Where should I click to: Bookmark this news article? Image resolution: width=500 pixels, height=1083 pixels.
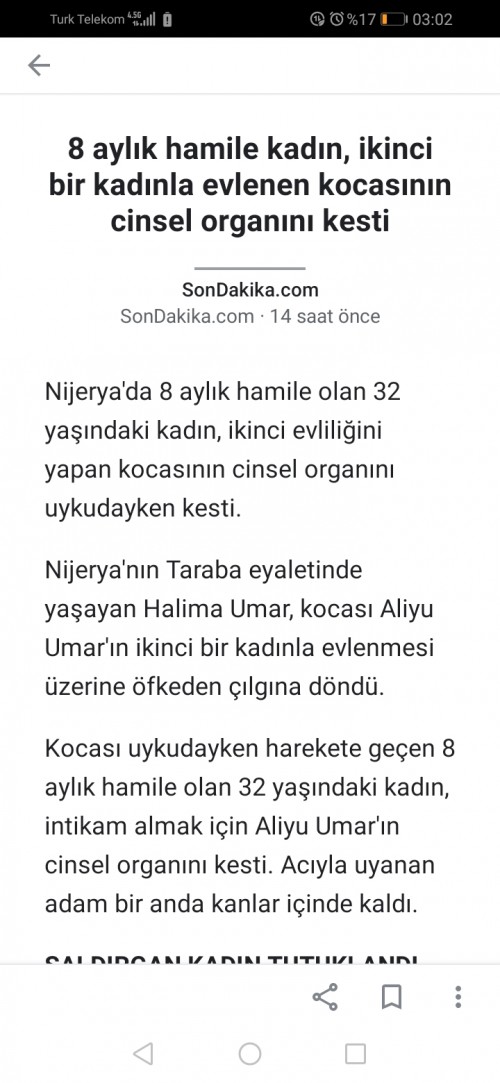tap(392, 997)
